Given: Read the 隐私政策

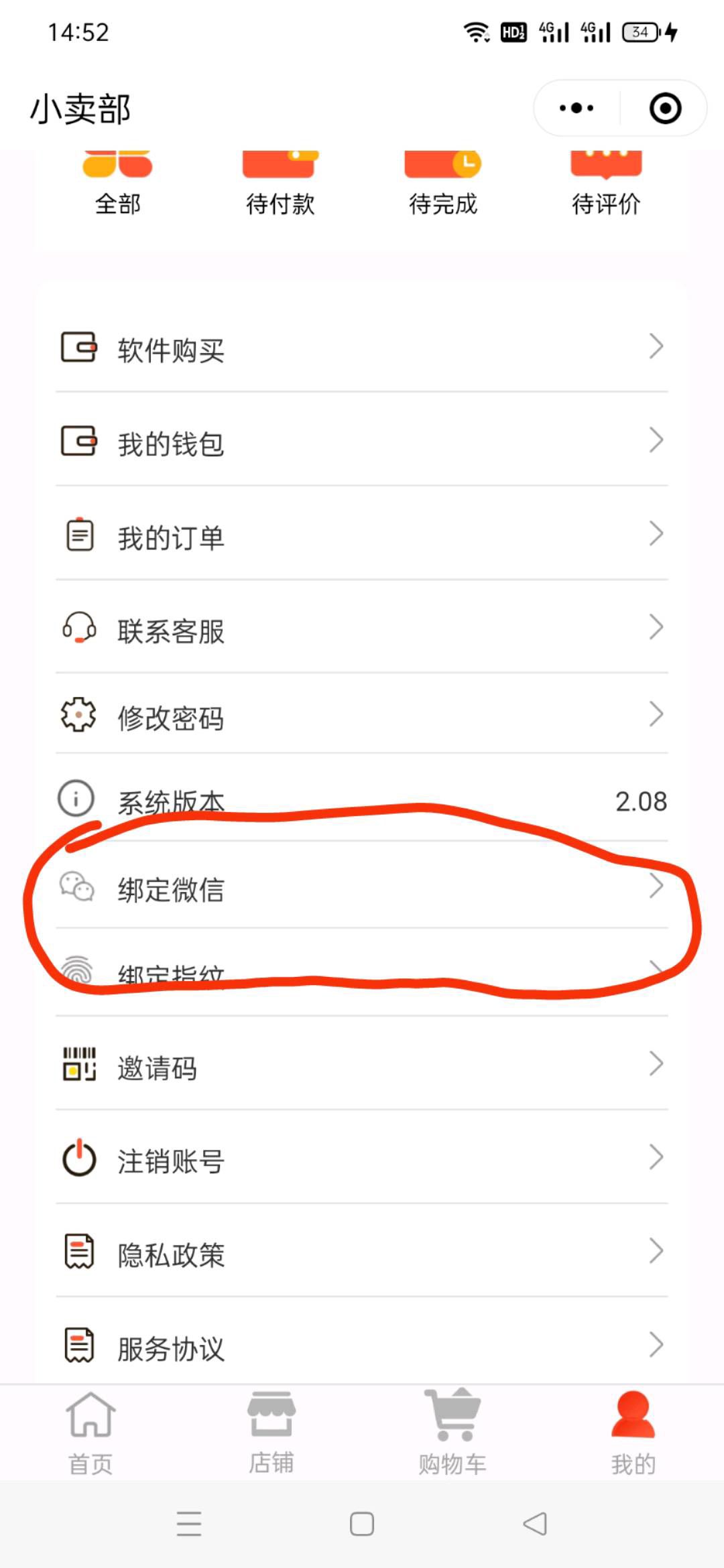Looking at the screenshot, I should [362, 1252].
